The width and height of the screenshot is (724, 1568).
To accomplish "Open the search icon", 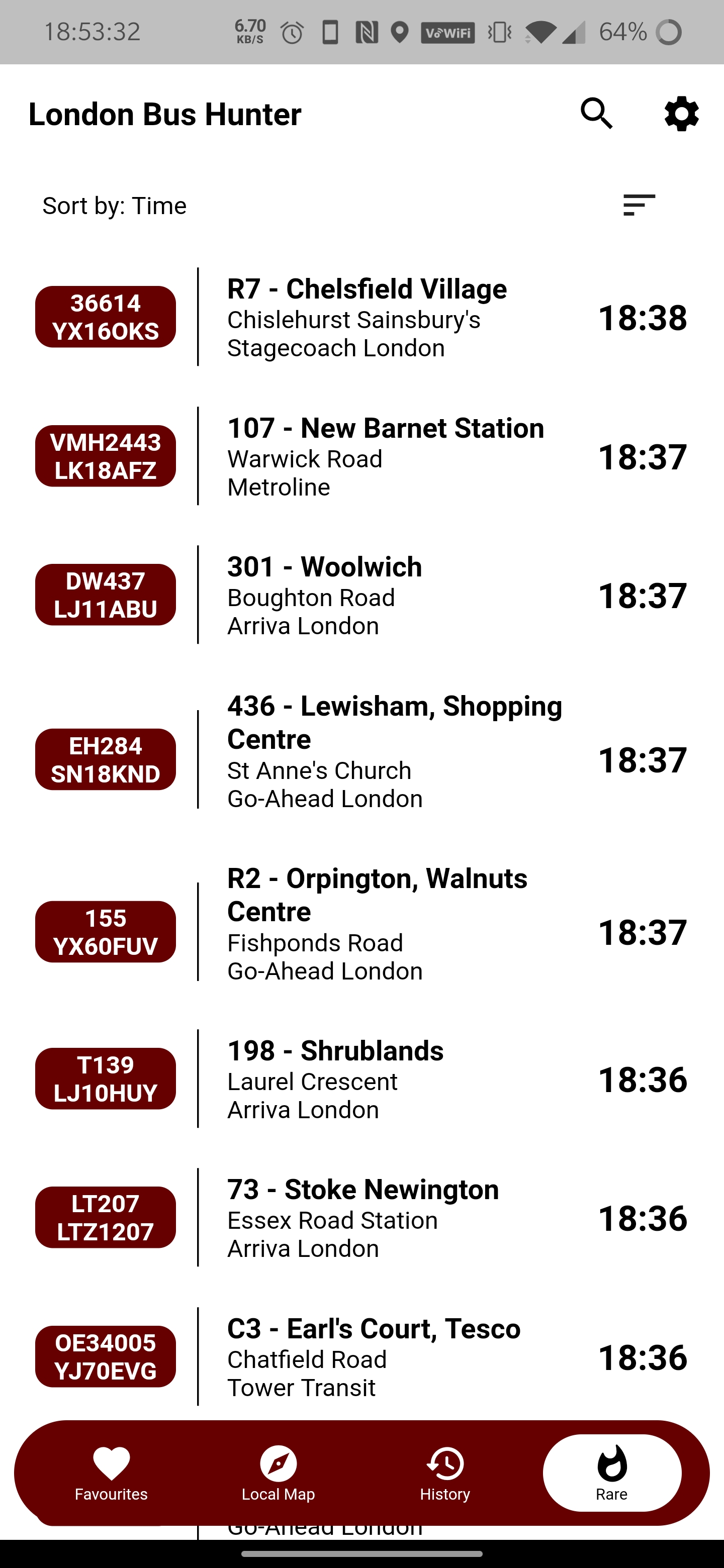I will click(596, 114).
